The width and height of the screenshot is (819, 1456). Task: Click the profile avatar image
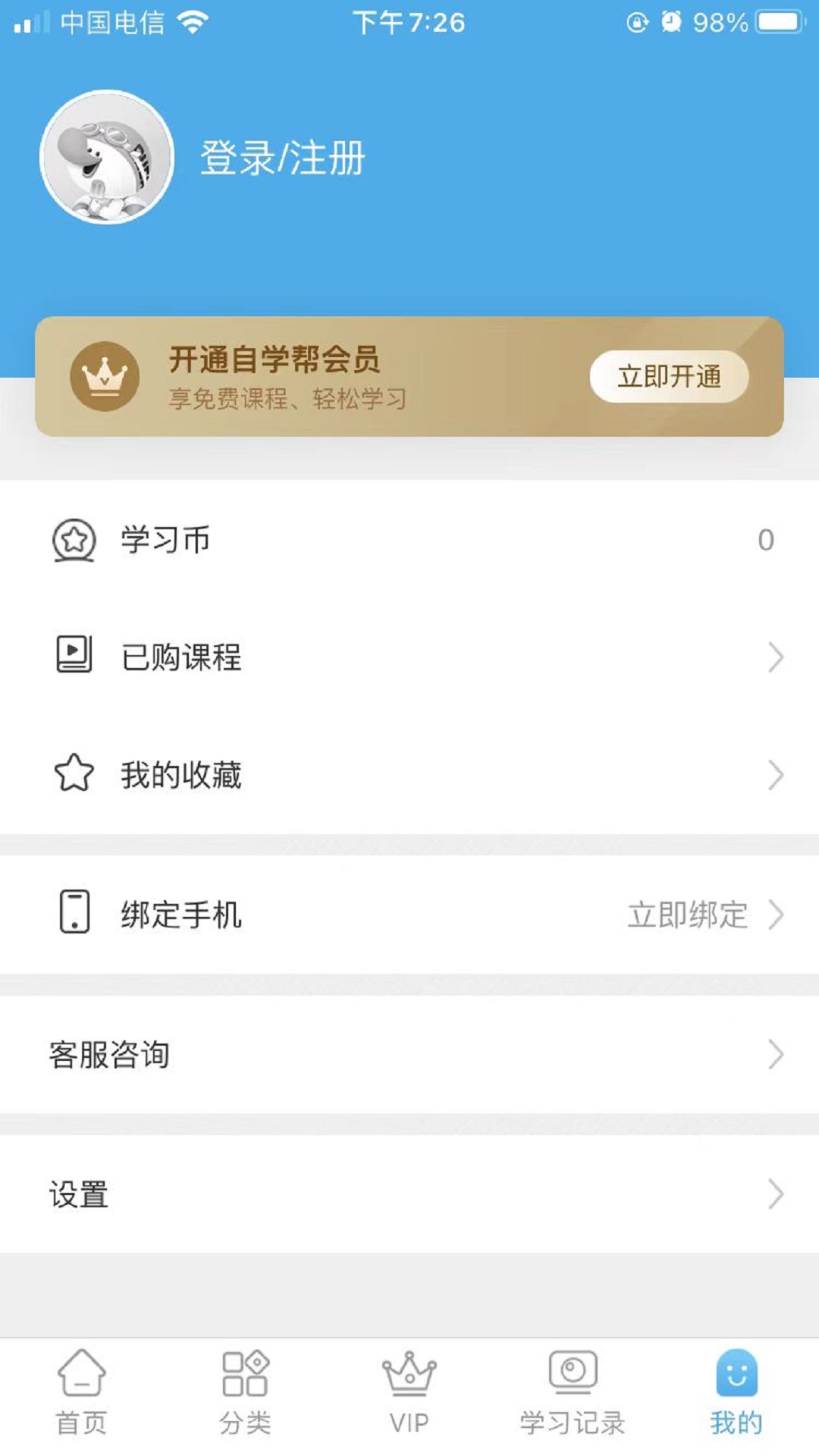pos(108,159)
